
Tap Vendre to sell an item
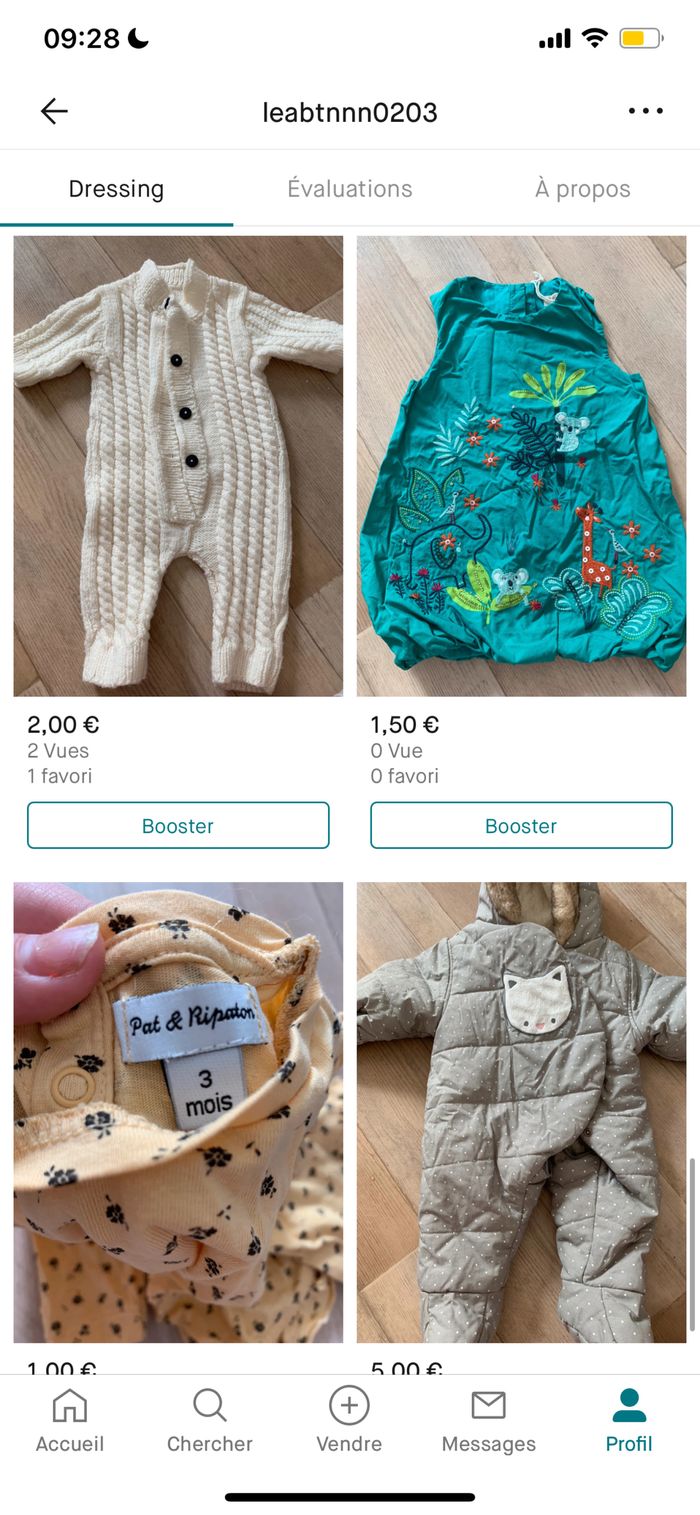349,1420
